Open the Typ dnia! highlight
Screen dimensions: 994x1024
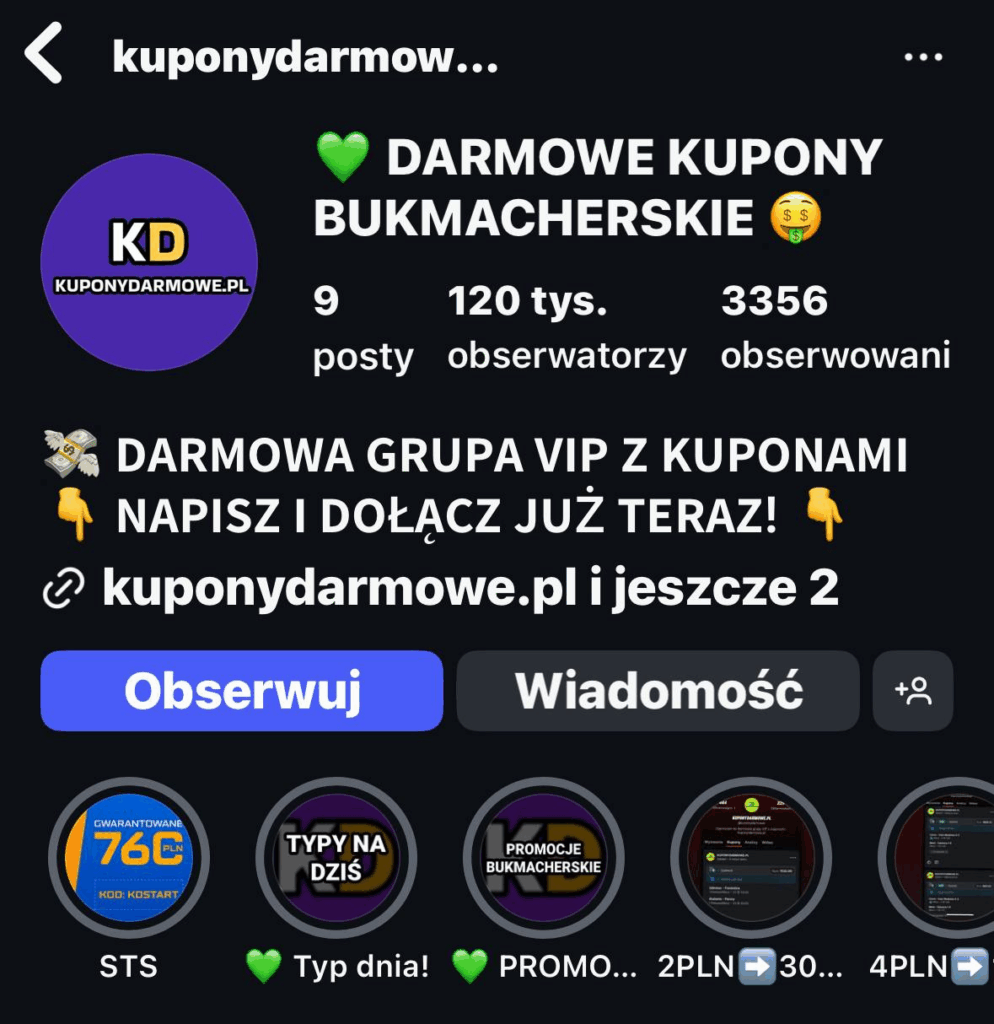[336, 857]
